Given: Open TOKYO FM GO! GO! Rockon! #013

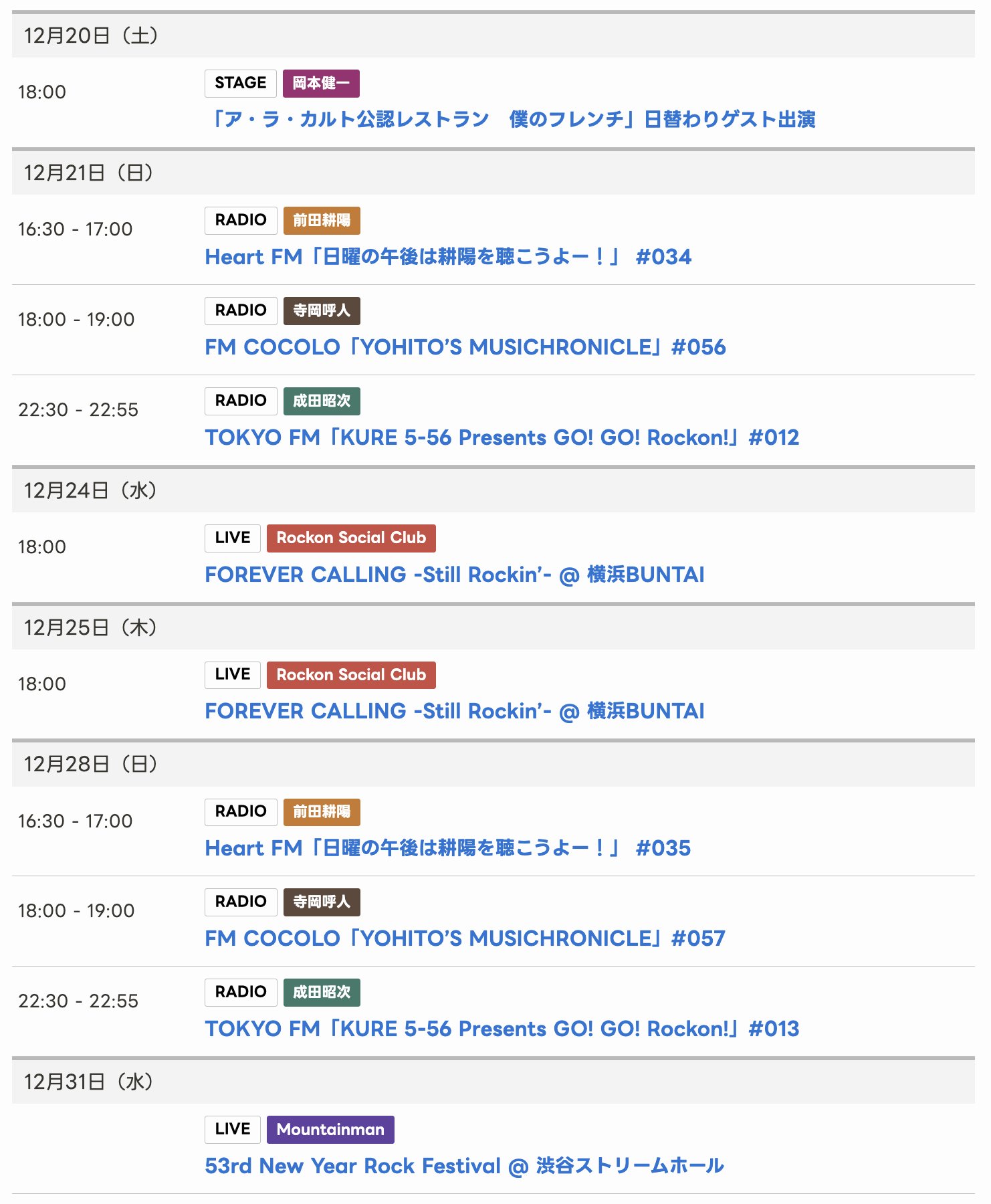Looking at the screenshot, I should (x=502, y=1029).
